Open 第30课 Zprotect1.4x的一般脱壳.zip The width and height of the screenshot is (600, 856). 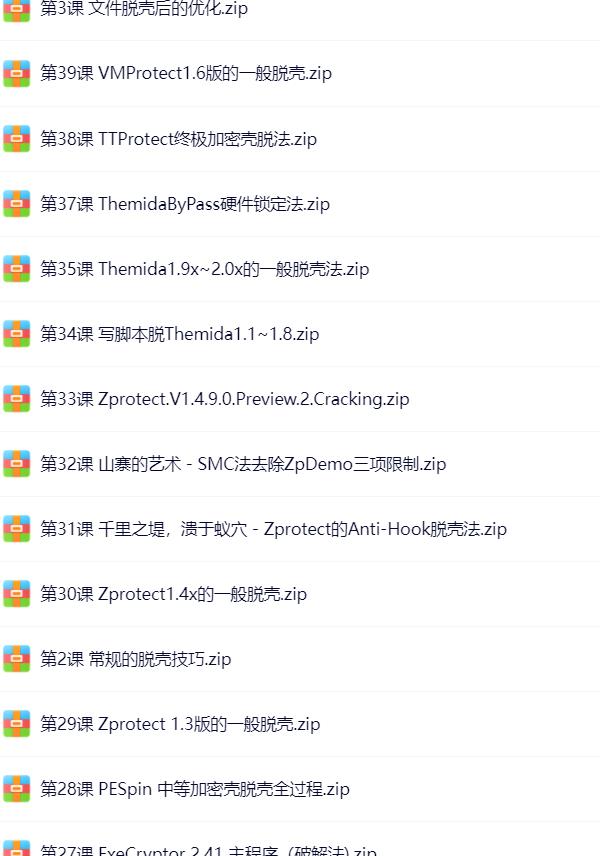point(174,594)
